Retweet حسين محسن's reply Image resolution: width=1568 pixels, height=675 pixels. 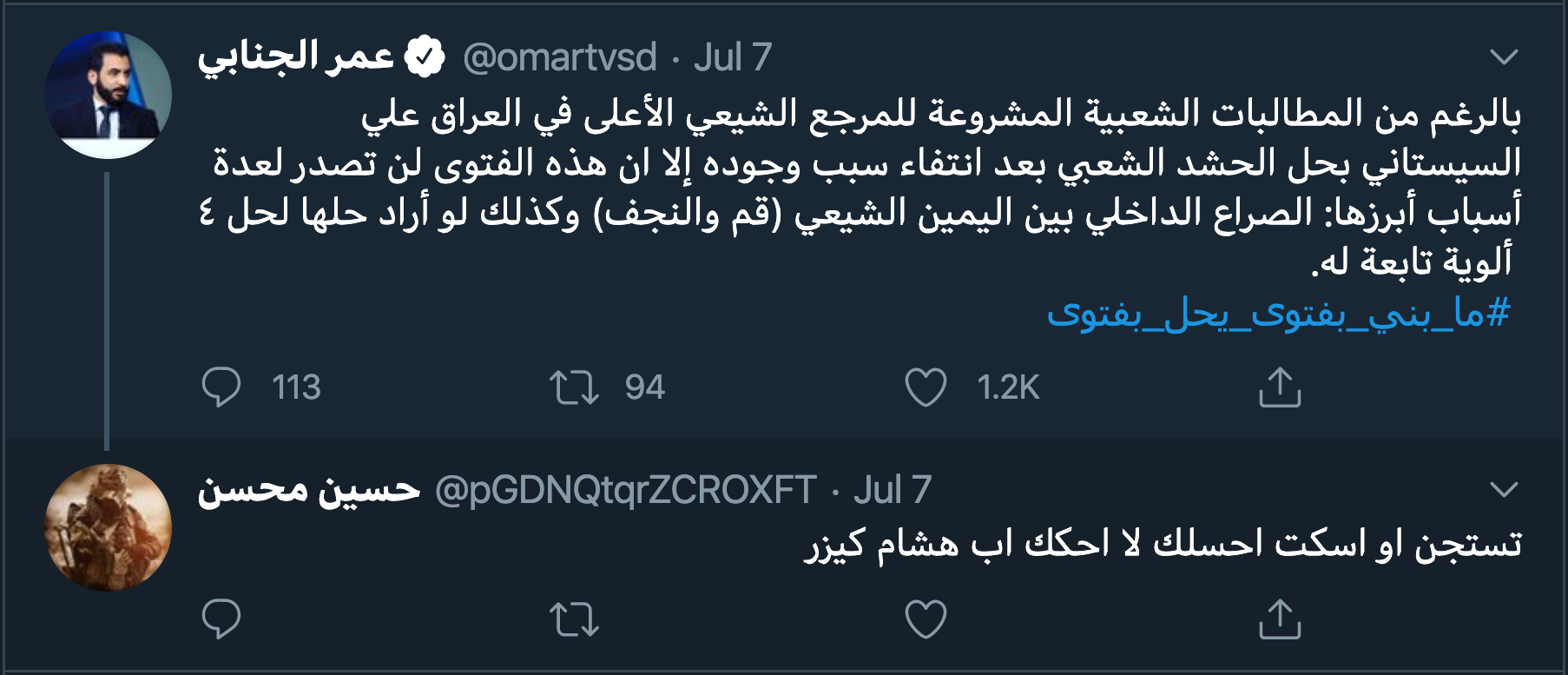pyautogui.click(x=574, y=619)
